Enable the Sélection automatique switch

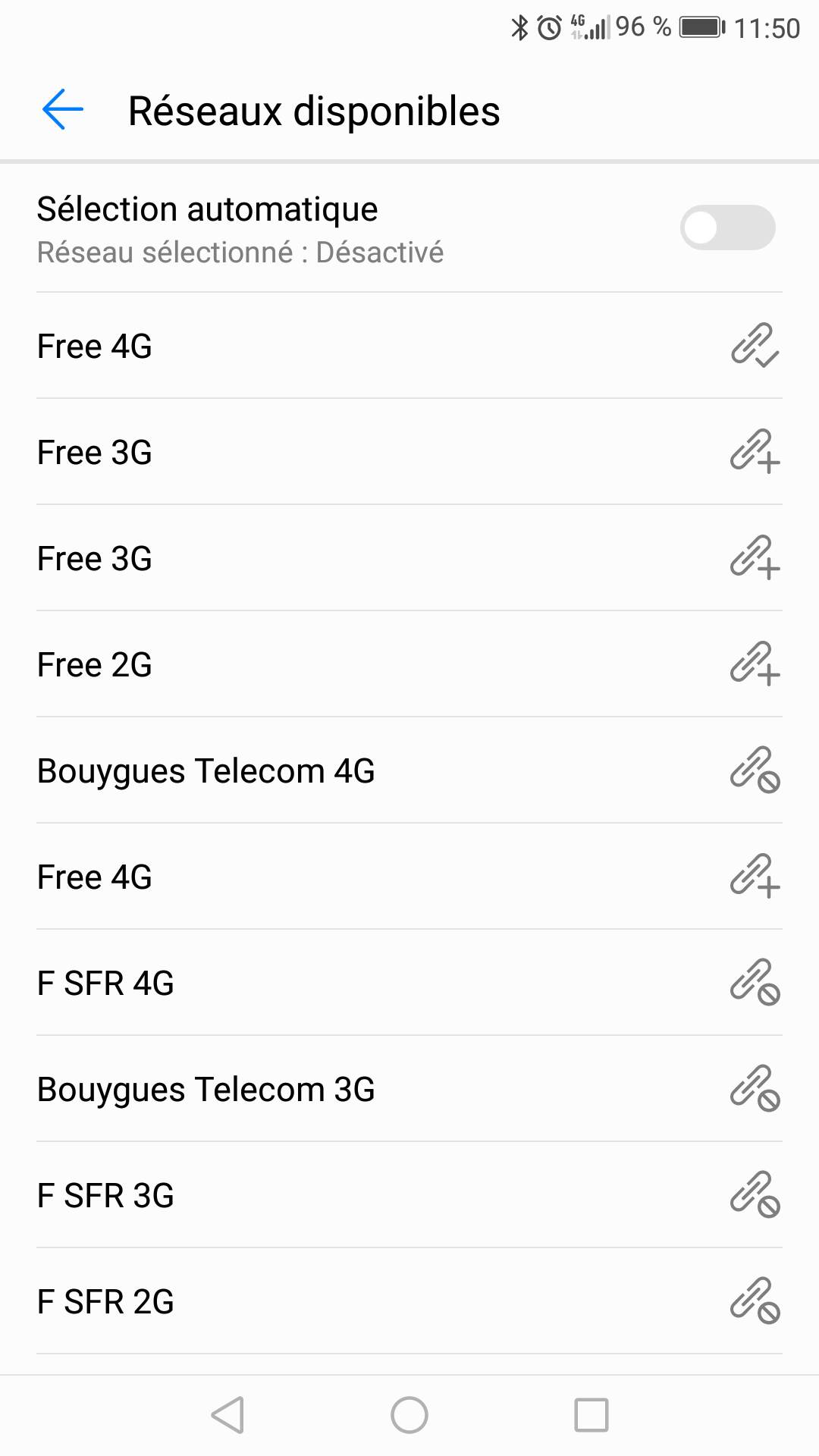tap(726, 227)
